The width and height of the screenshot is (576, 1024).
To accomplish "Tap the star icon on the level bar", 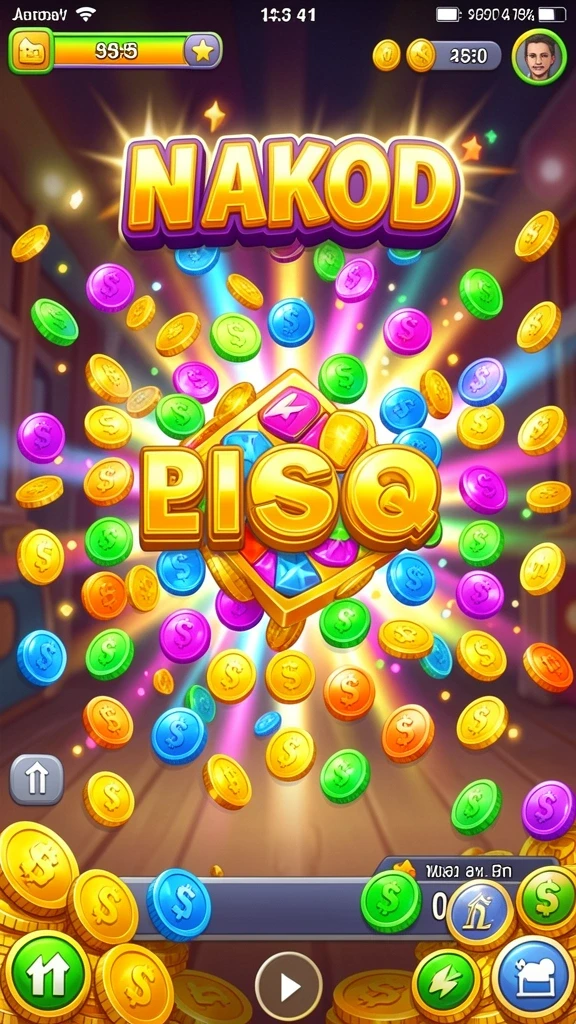I will coord(202,51).
